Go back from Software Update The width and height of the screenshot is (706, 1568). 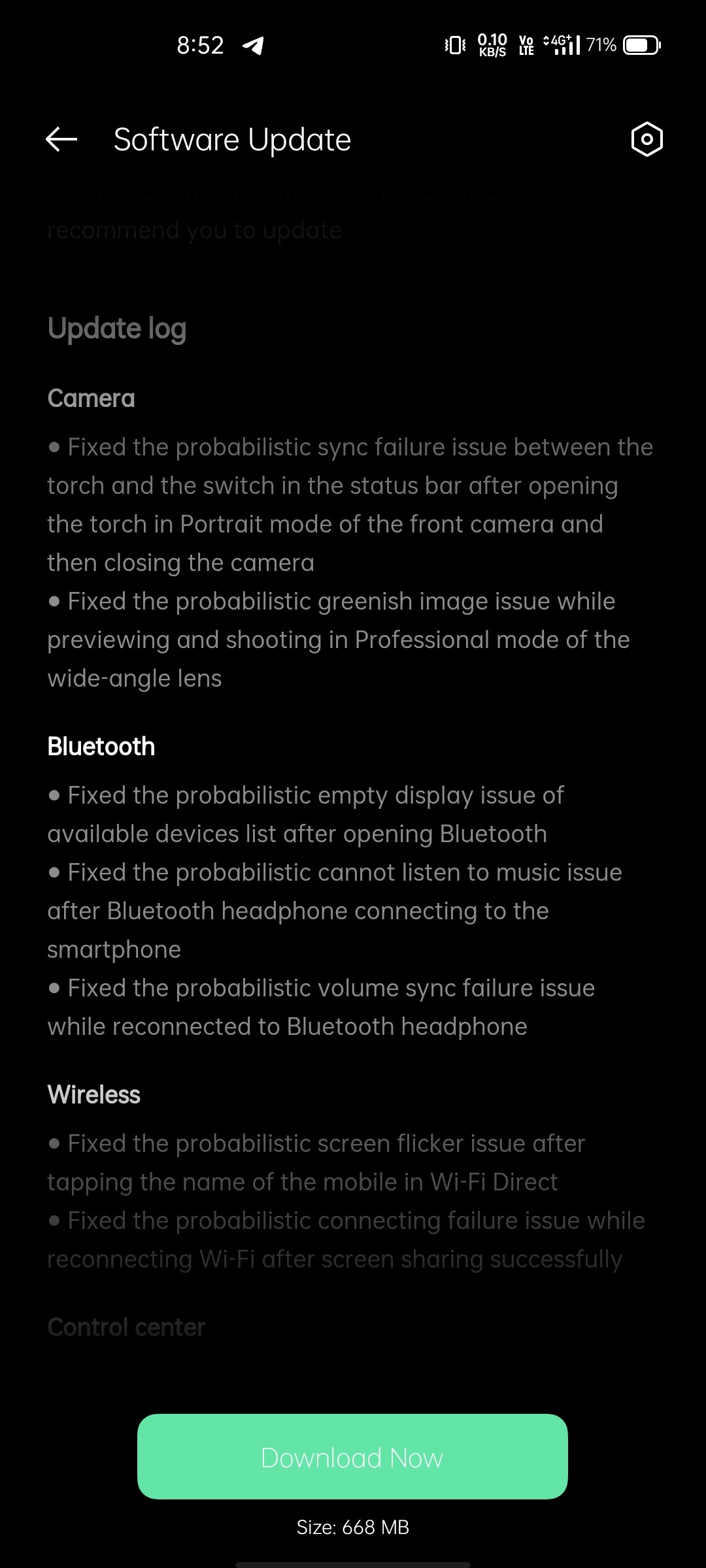click(x=61, y=139)
